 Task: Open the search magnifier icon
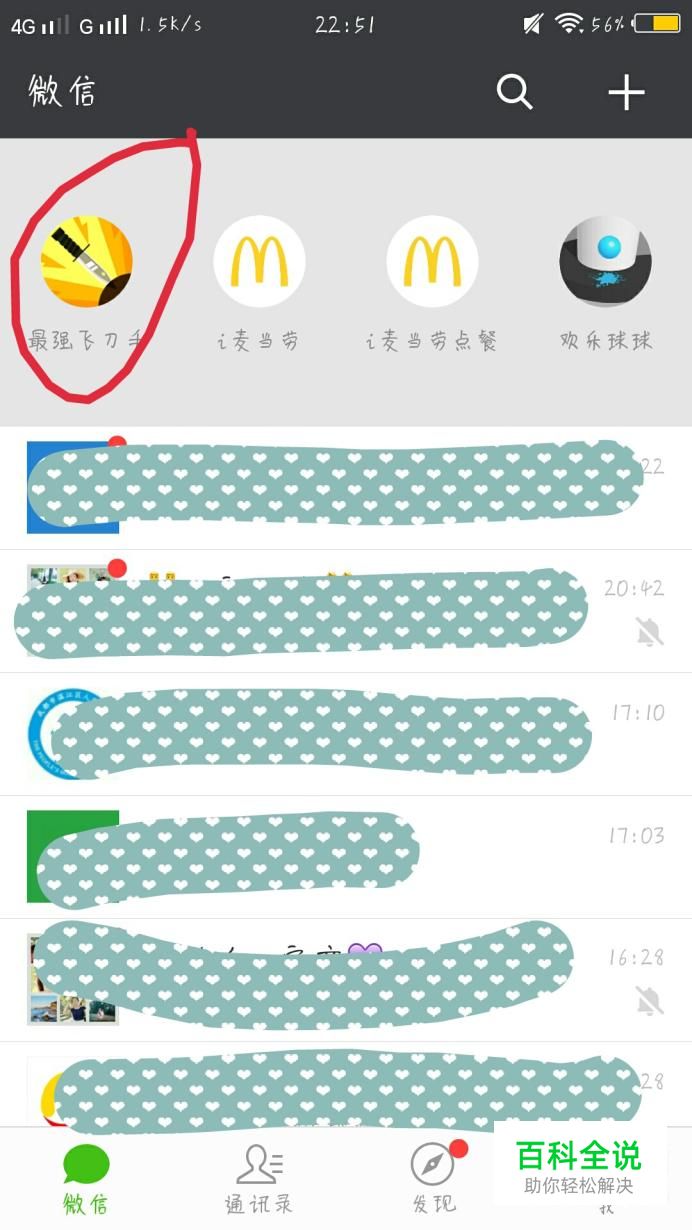pyautogui.click(x=515, y=92)
